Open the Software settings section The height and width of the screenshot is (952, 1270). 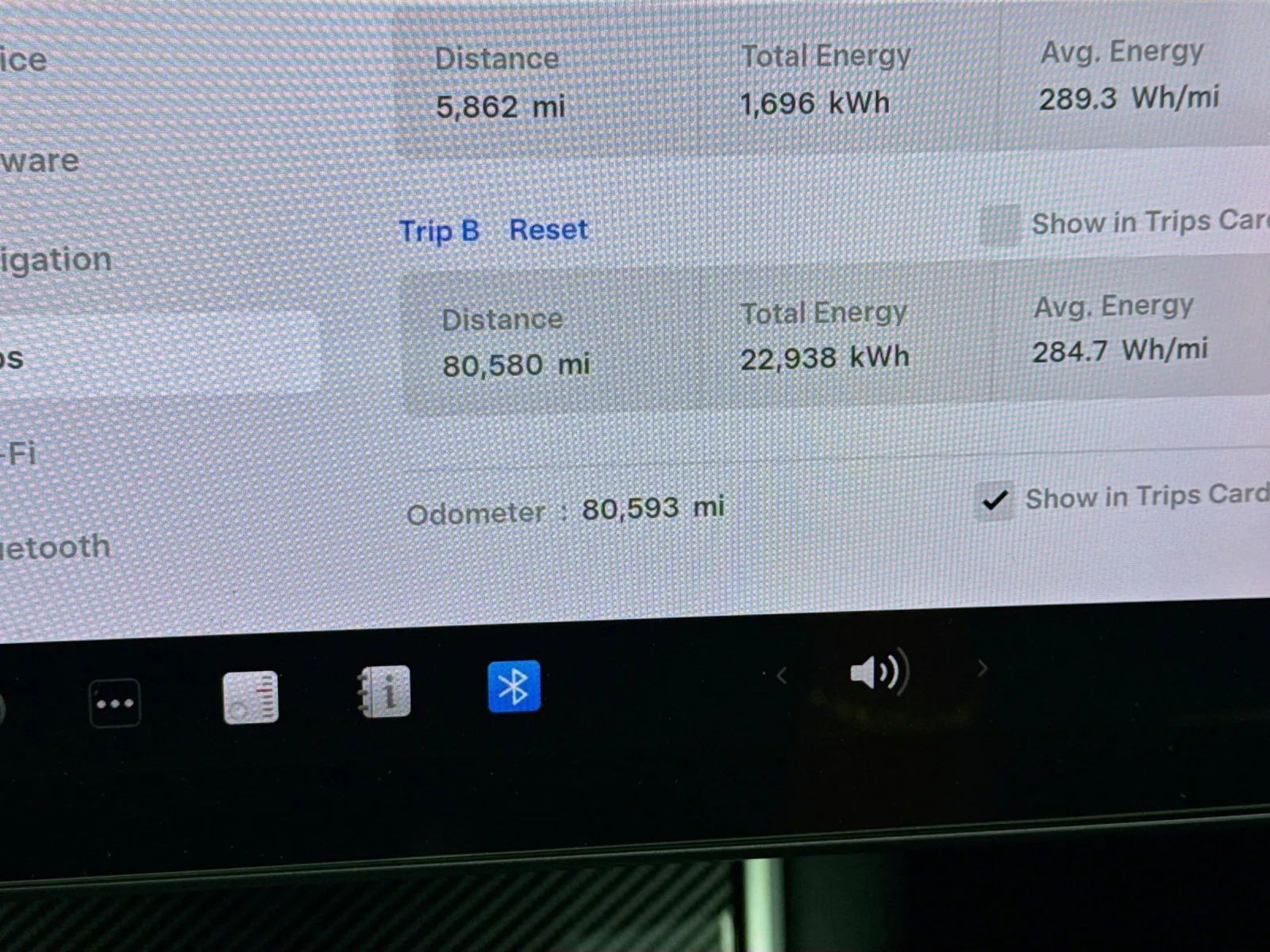(x=40, y=161)
